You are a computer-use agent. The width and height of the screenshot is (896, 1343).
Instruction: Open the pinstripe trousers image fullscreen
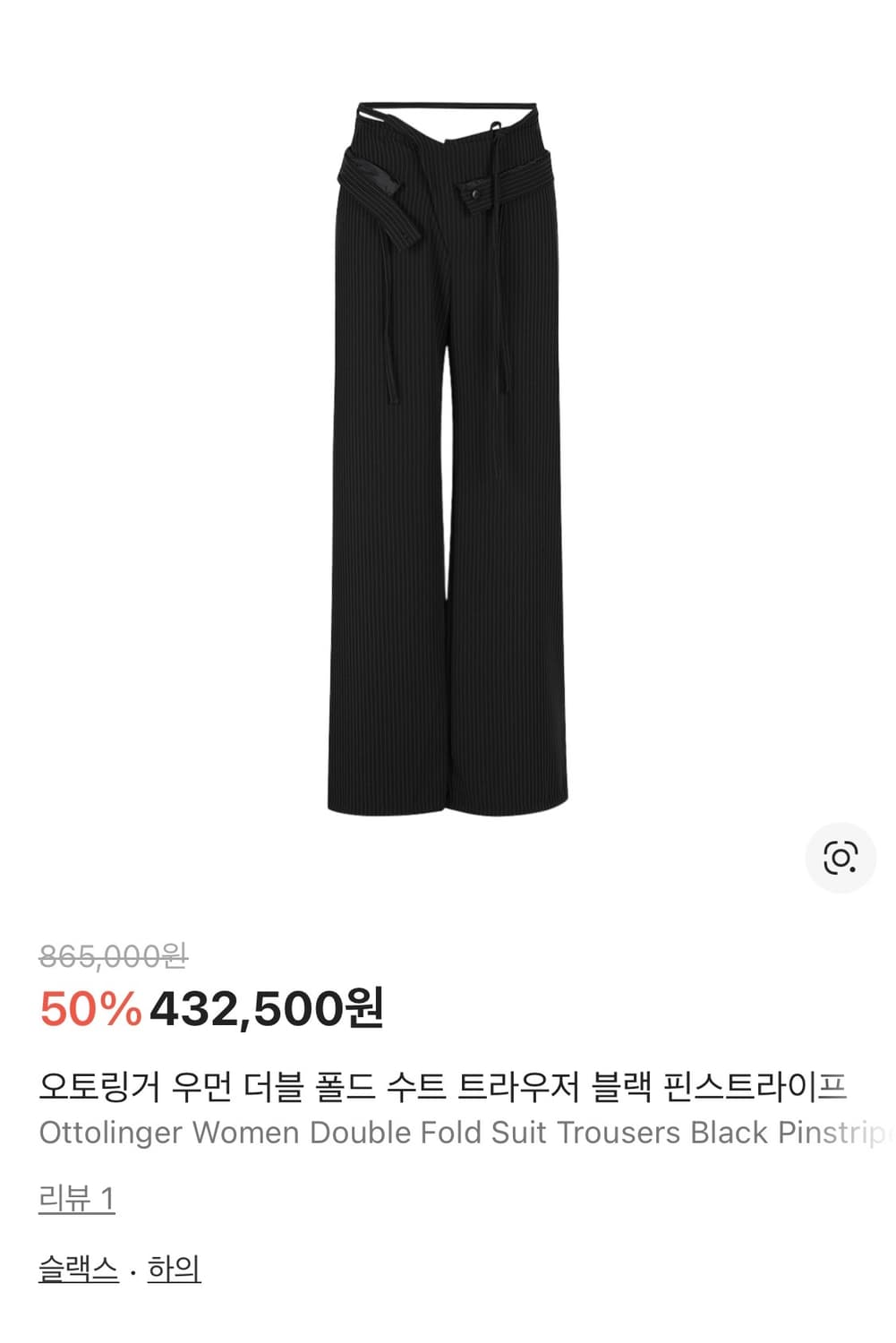[x=448, y=448]
